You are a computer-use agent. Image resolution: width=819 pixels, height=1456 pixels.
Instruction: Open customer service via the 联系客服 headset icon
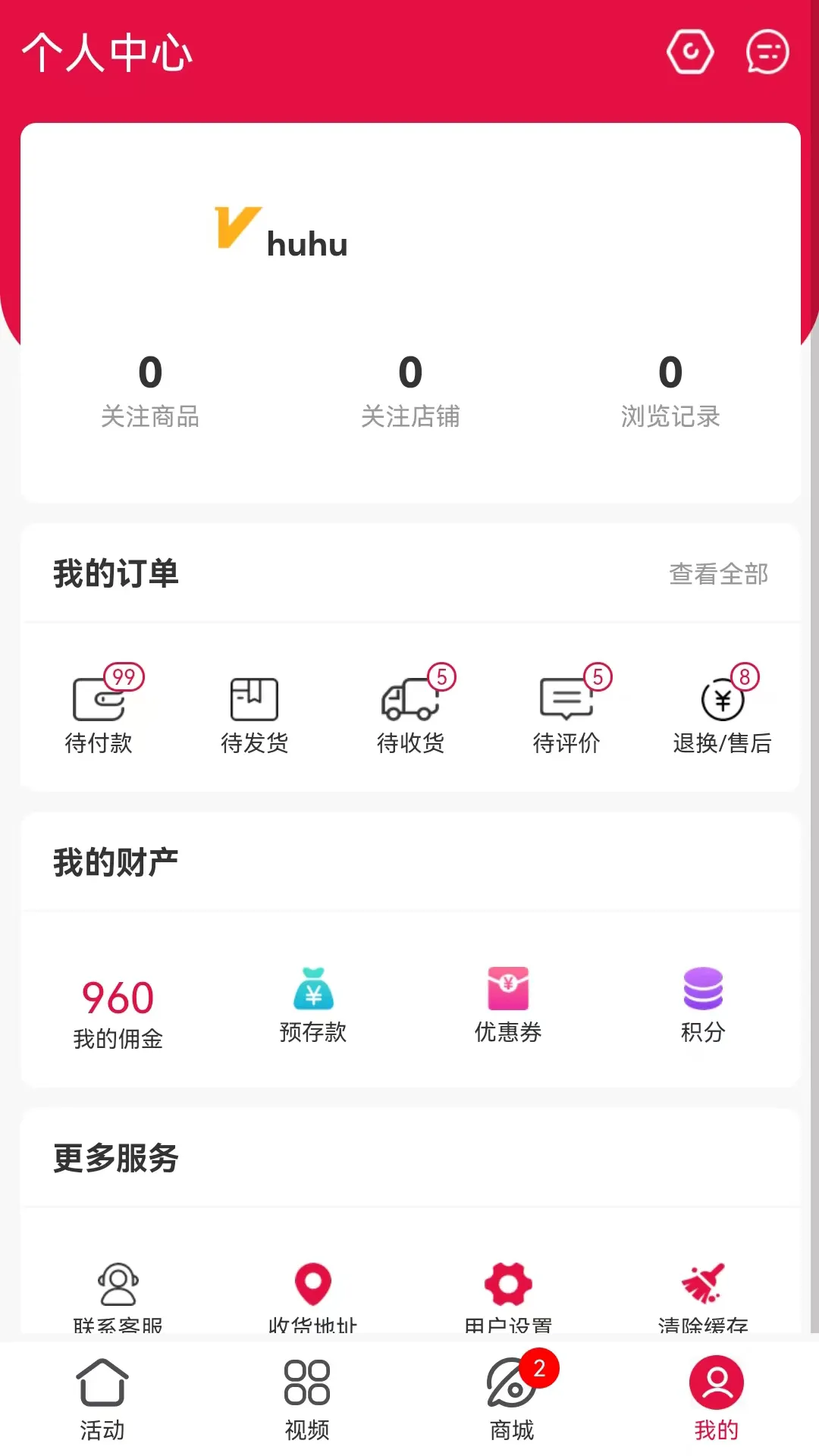(x=118, y=1285)
